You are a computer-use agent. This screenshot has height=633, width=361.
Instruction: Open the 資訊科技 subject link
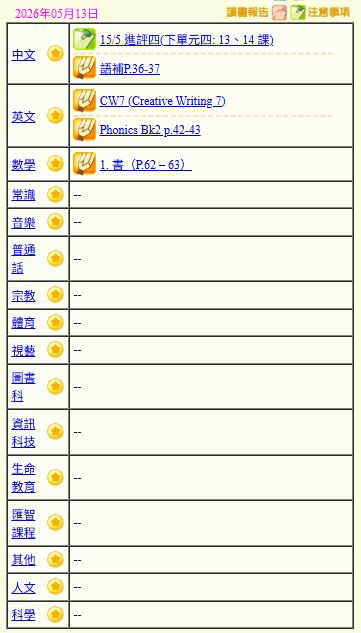[x=23, y=432]
